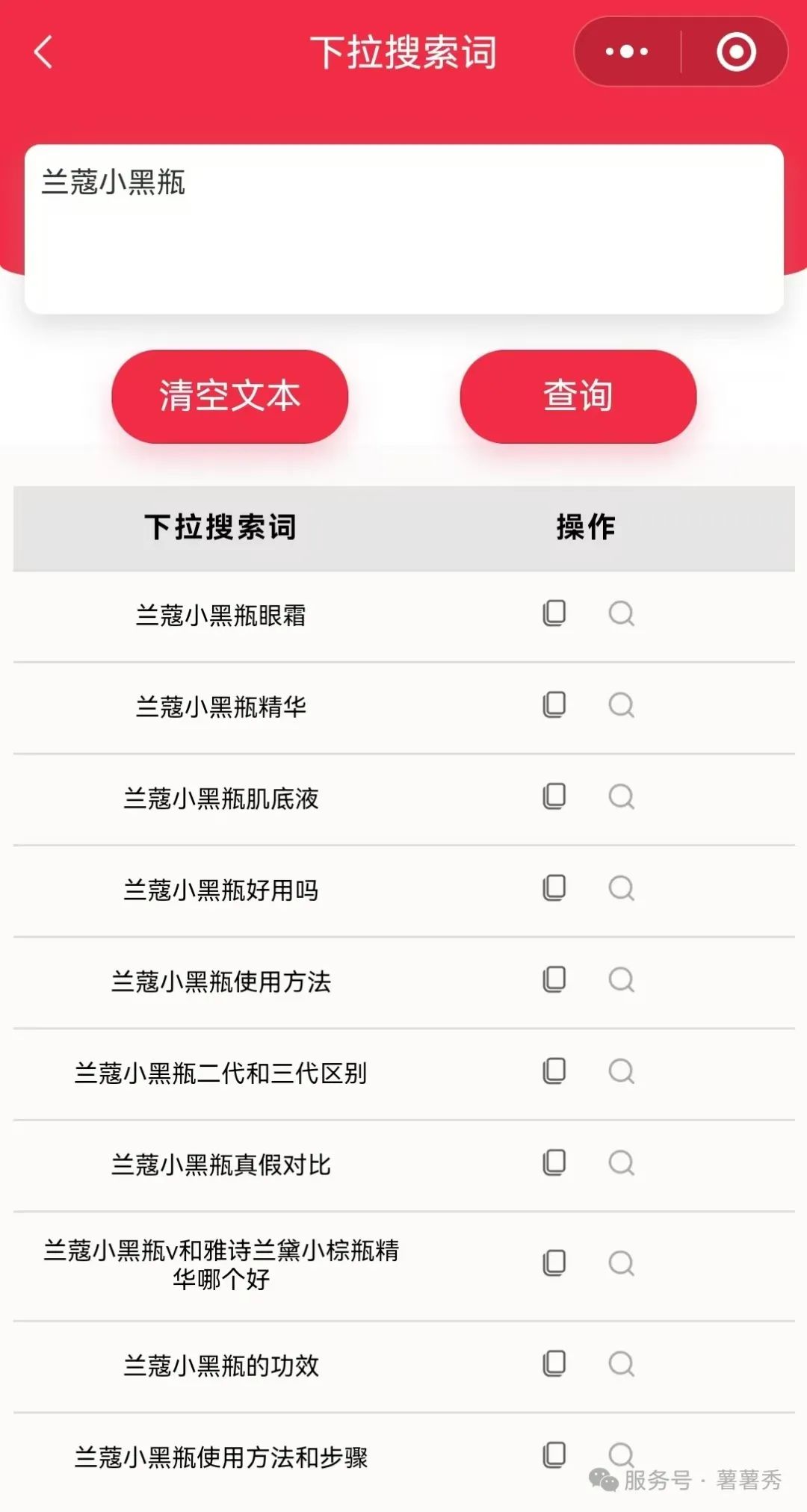Copy the keyword 兰蔻小黑瓶肌底液

pyautogui.click(x=554, y=796)
